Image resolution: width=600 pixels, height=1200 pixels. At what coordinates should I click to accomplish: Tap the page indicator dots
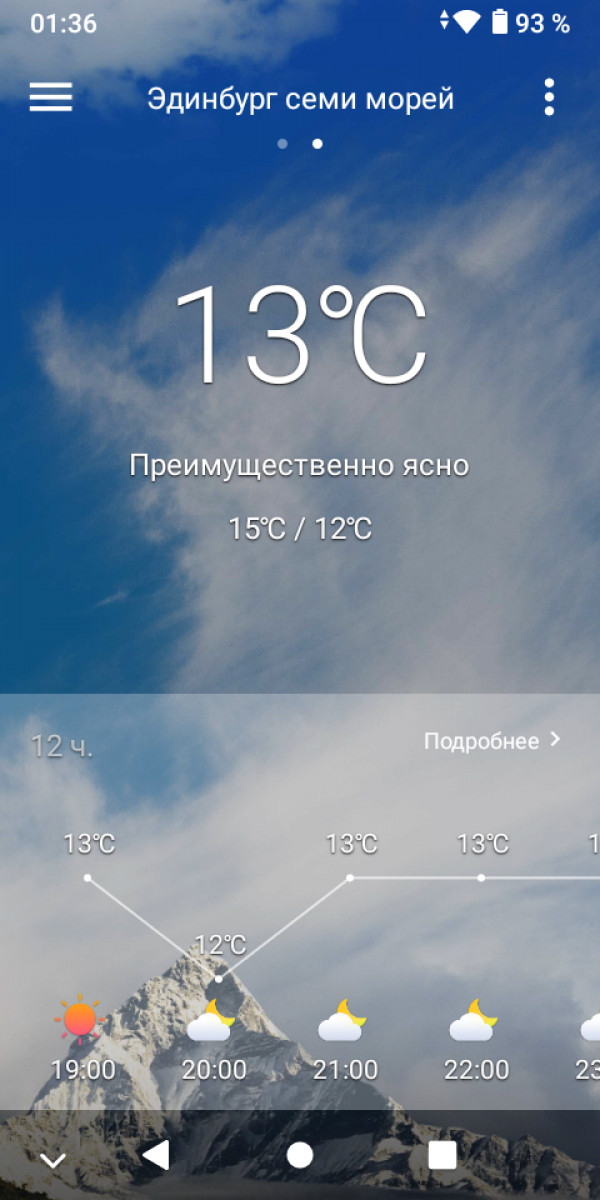pyautogui.click(x=300, y=144)
